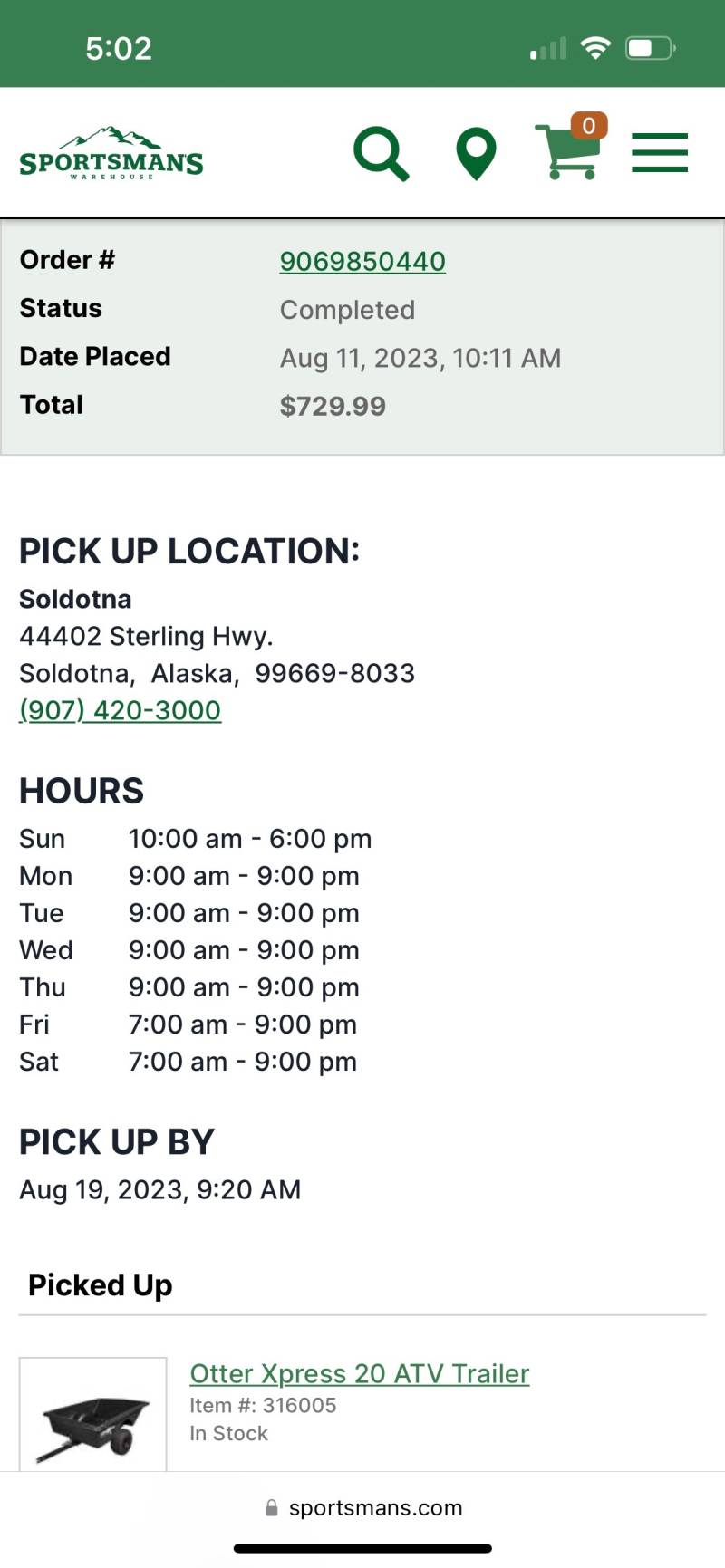Open the Otter Xpress 20 ATV Trailer link
The height and width of the screenshot is (1568, 725).
[359, 1374]
